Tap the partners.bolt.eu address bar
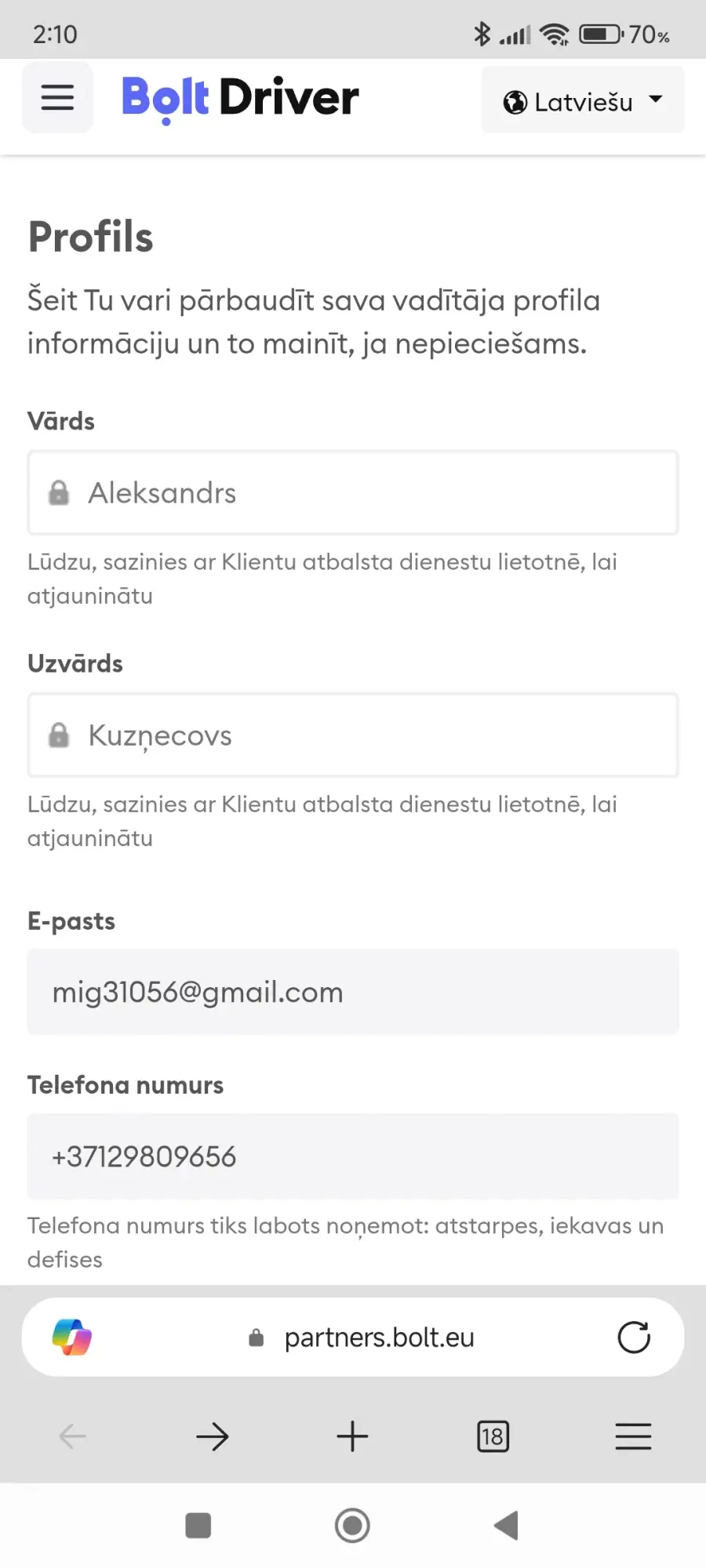706x1568 pixels. (379, 1338)
